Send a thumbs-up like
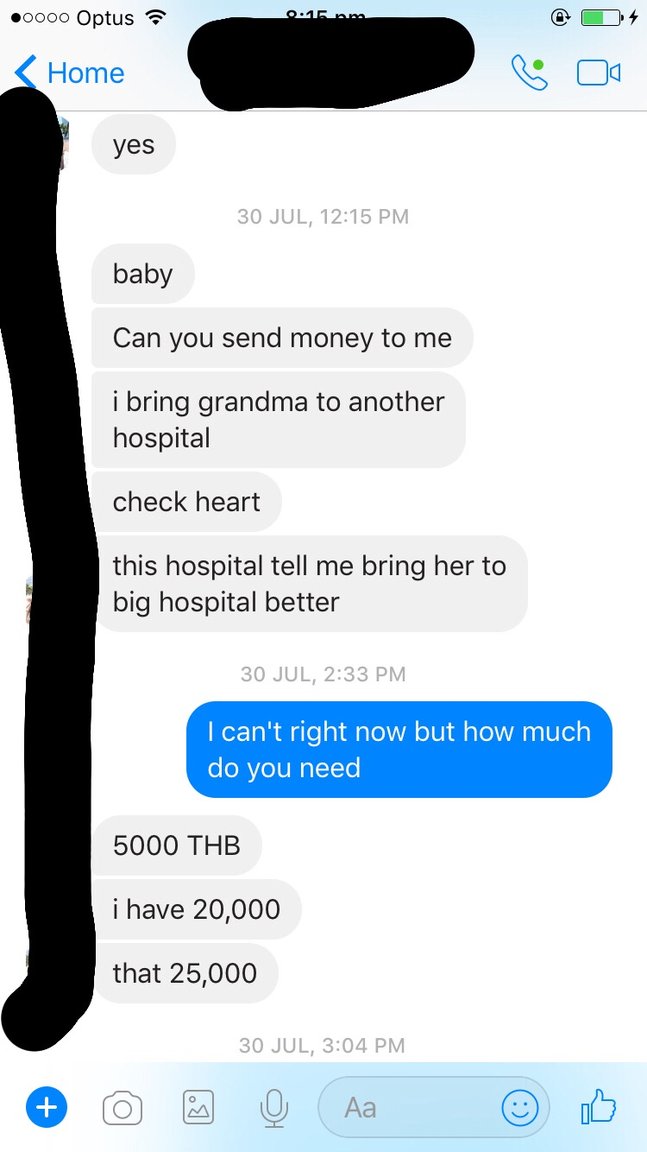Viewport: 647px width, 1152px height. click(x=599, y=1106)
